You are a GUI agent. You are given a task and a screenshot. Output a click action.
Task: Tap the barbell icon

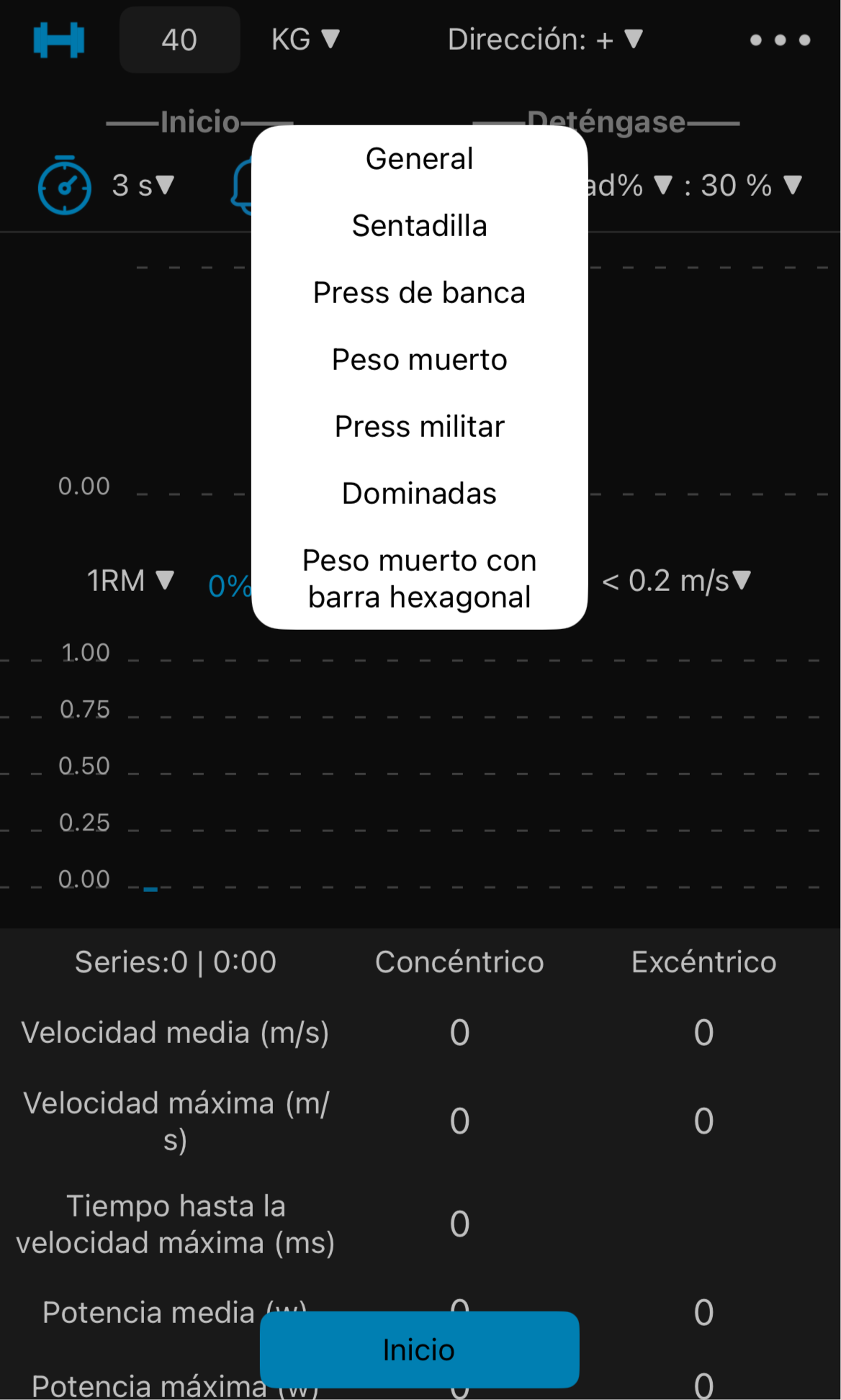(59, 40)
